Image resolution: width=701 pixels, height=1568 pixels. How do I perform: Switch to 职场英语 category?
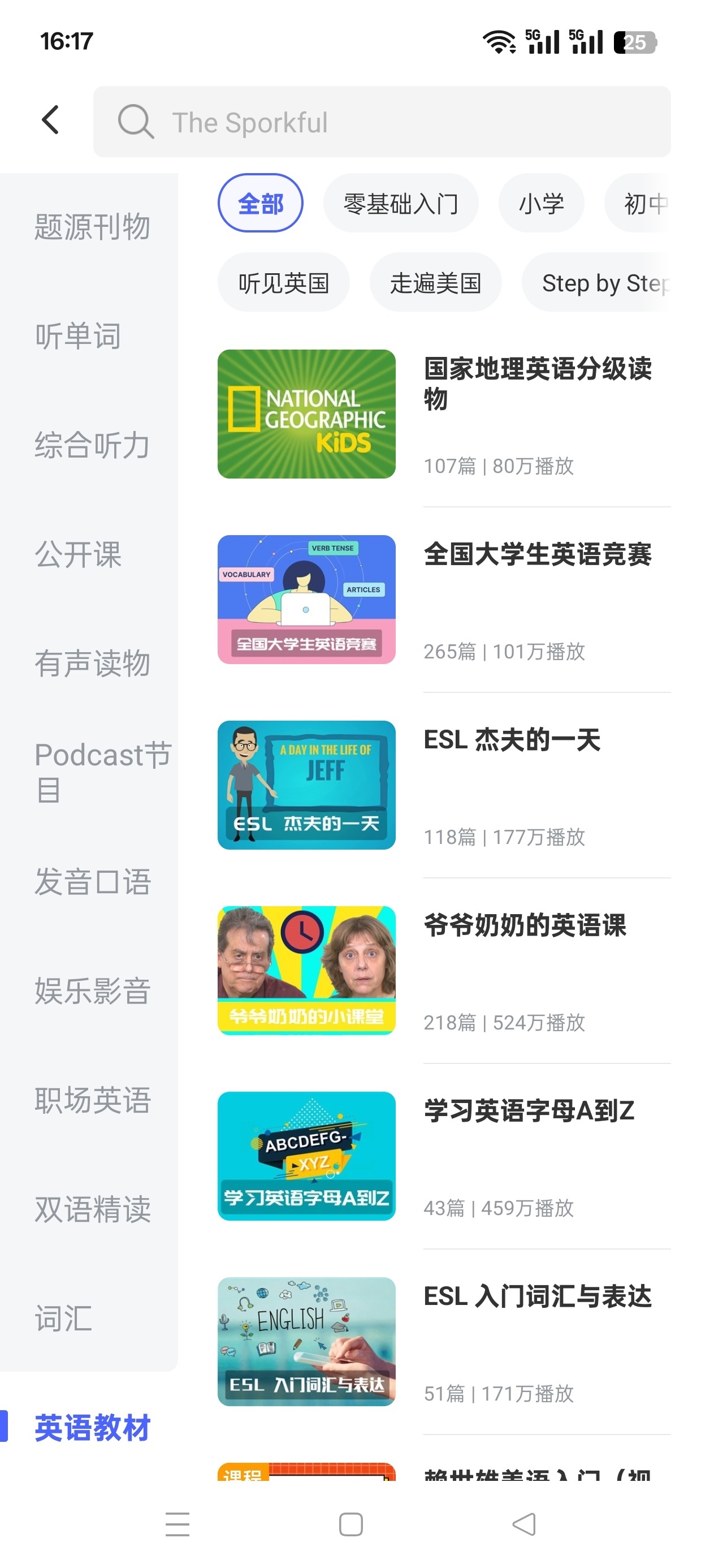point(91,1100)
